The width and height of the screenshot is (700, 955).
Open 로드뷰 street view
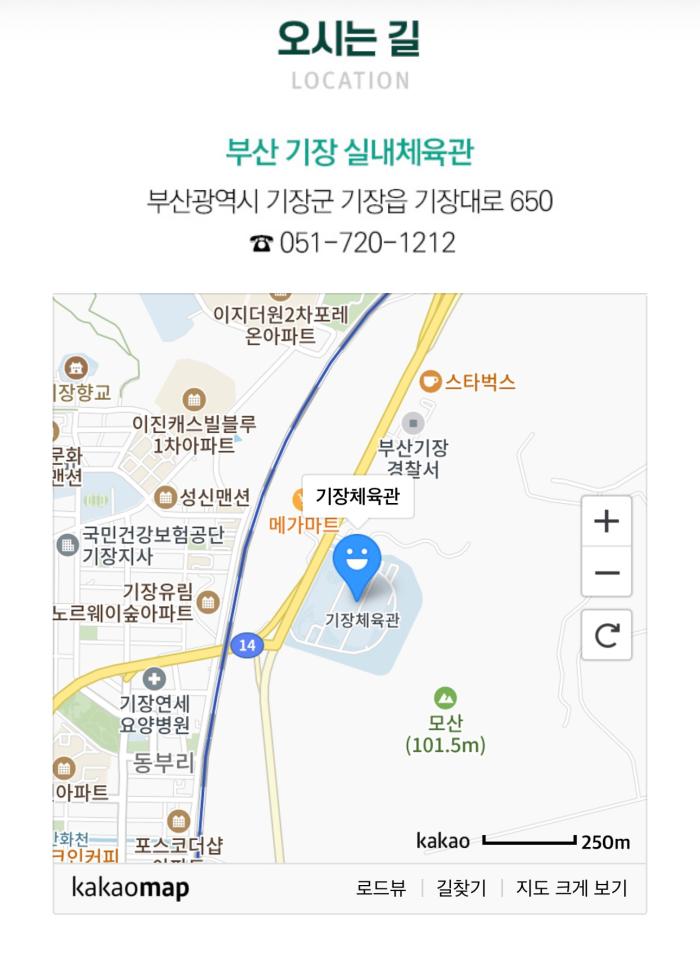(x=381, y=888)
